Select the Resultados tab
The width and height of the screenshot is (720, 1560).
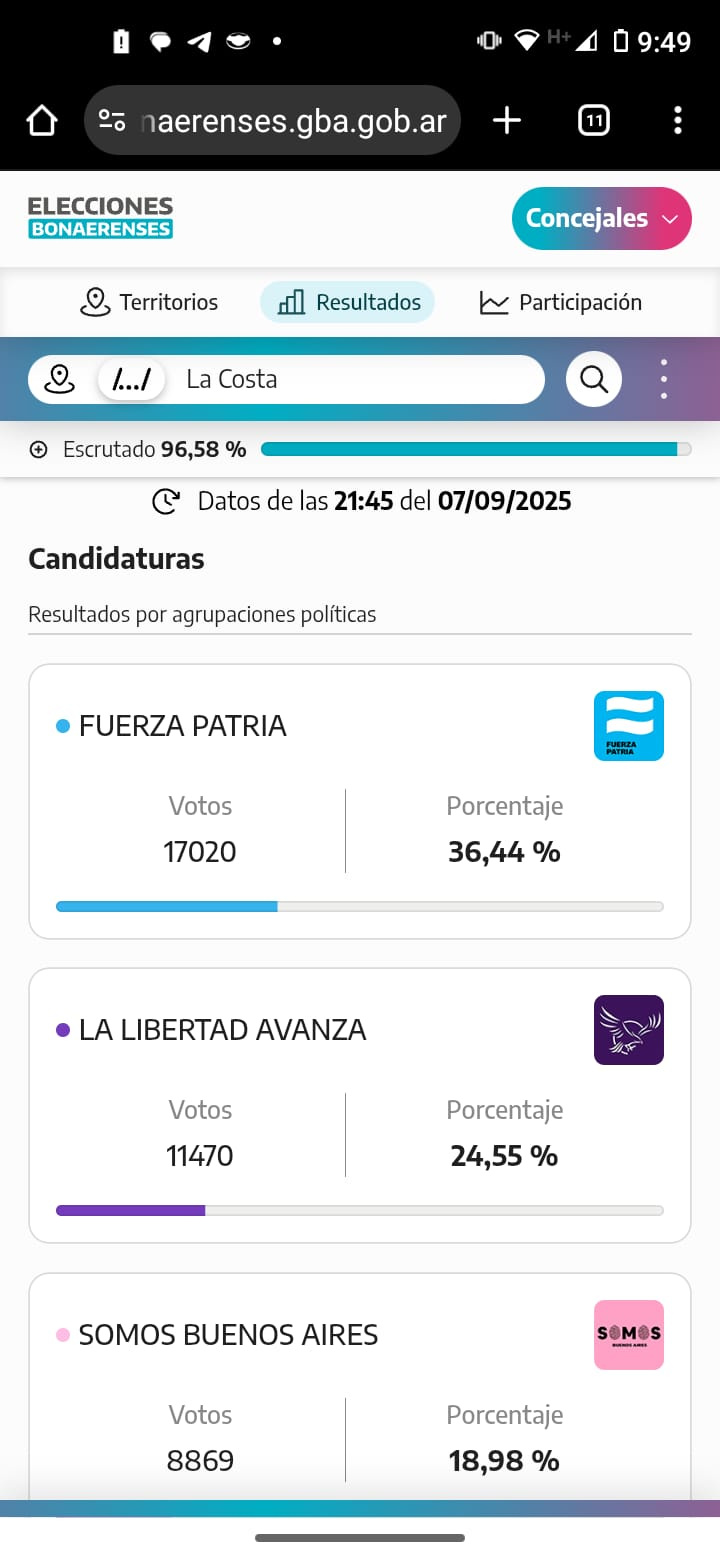coord(348,302)
